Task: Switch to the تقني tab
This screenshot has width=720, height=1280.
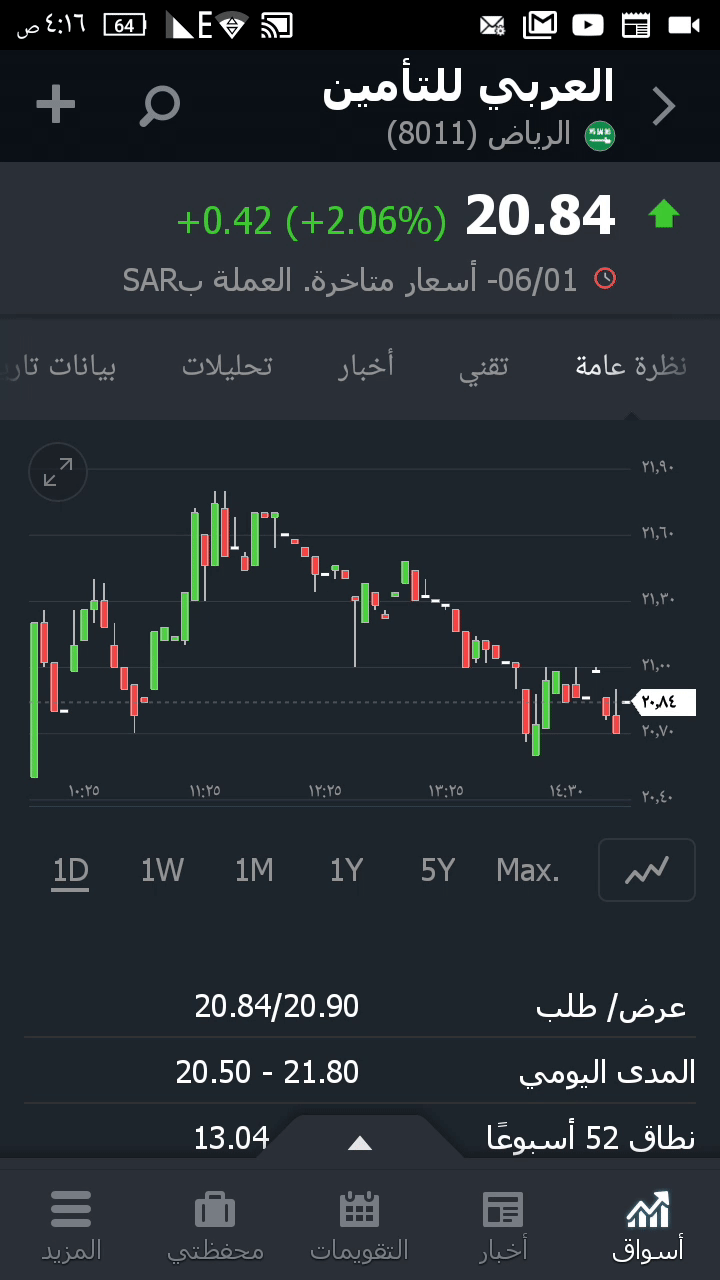Action: [484, 366]
